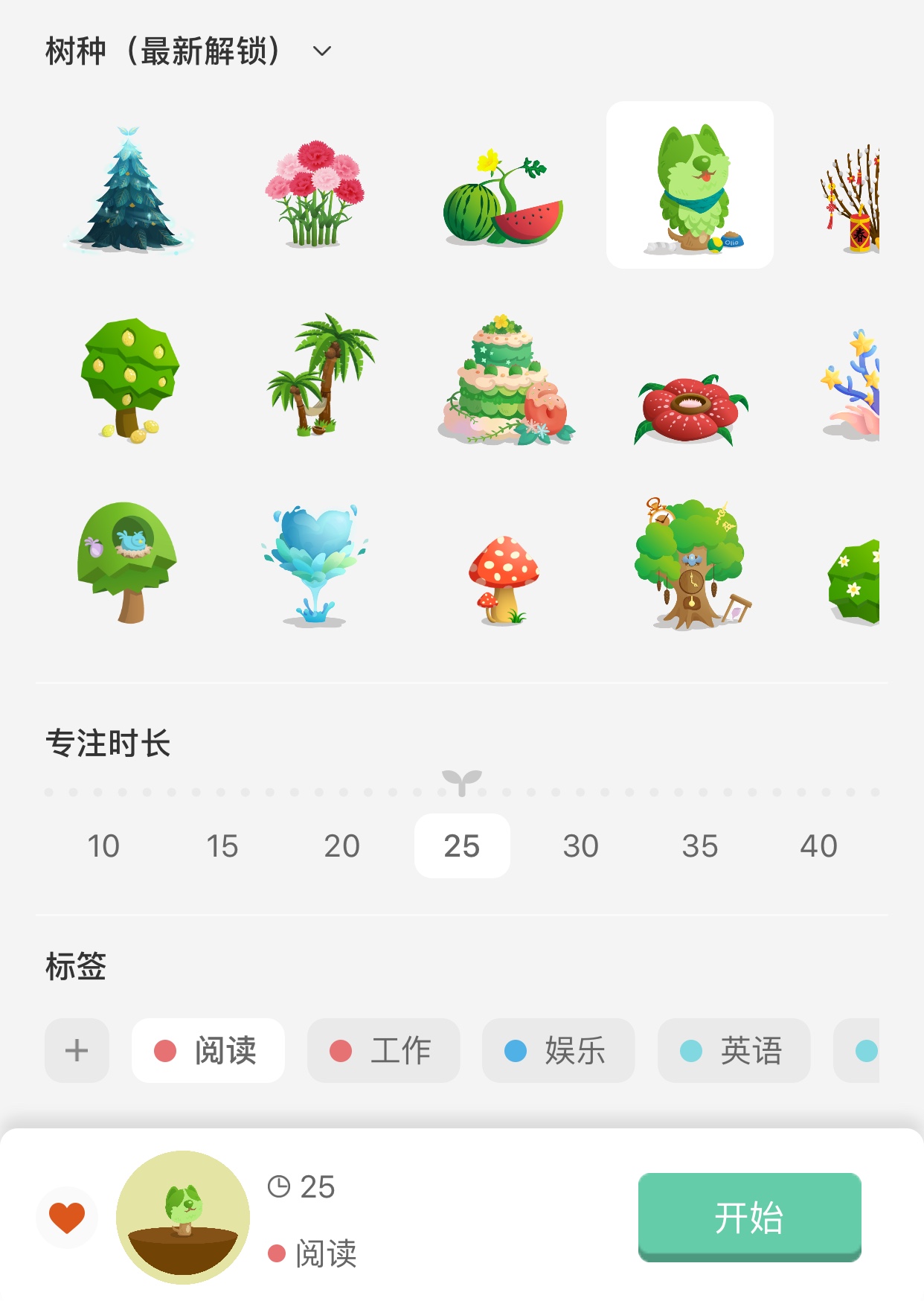Select the 工作 tag chip

[x=383, y=1050]
